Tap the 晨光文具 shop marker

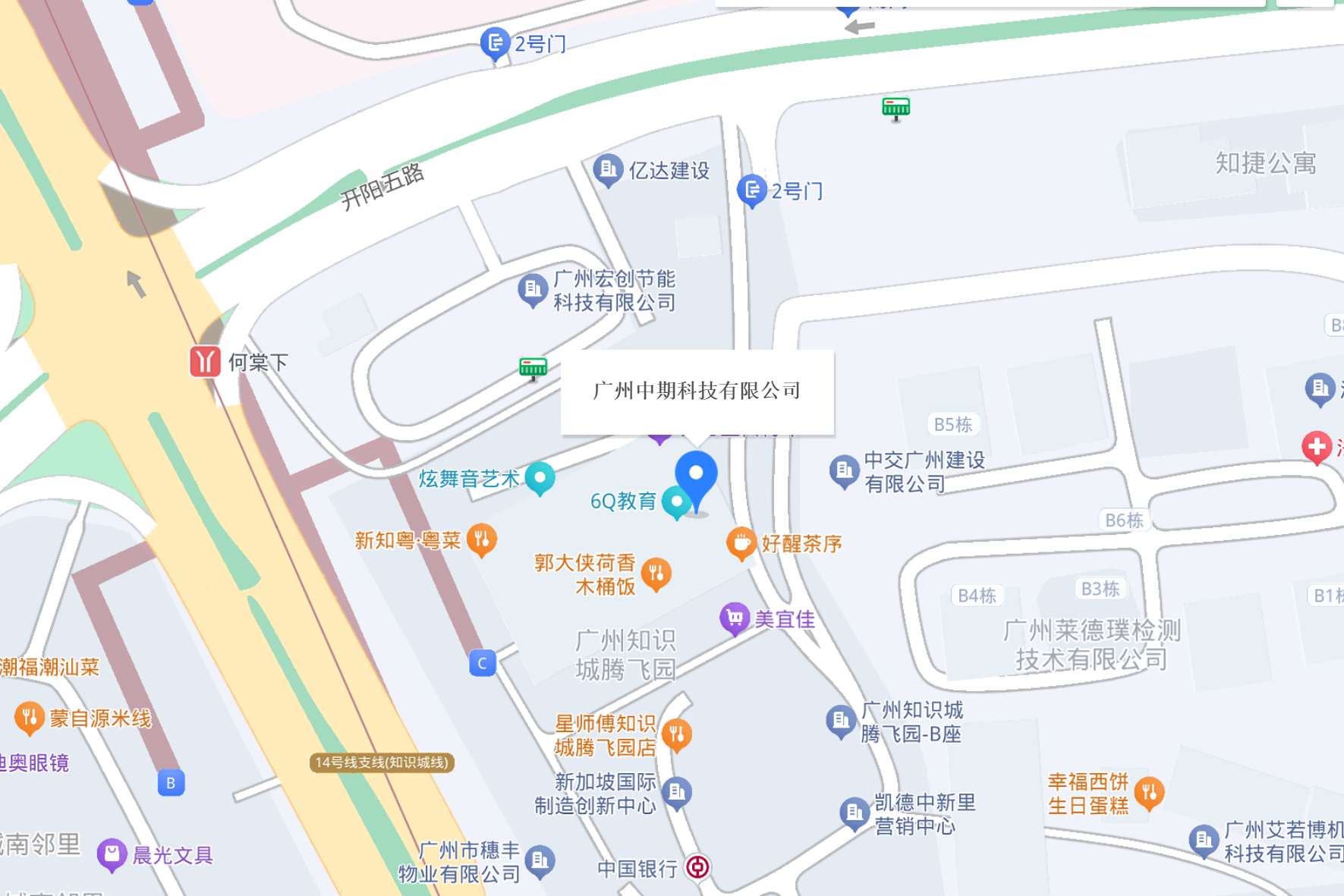click(112, 854)
